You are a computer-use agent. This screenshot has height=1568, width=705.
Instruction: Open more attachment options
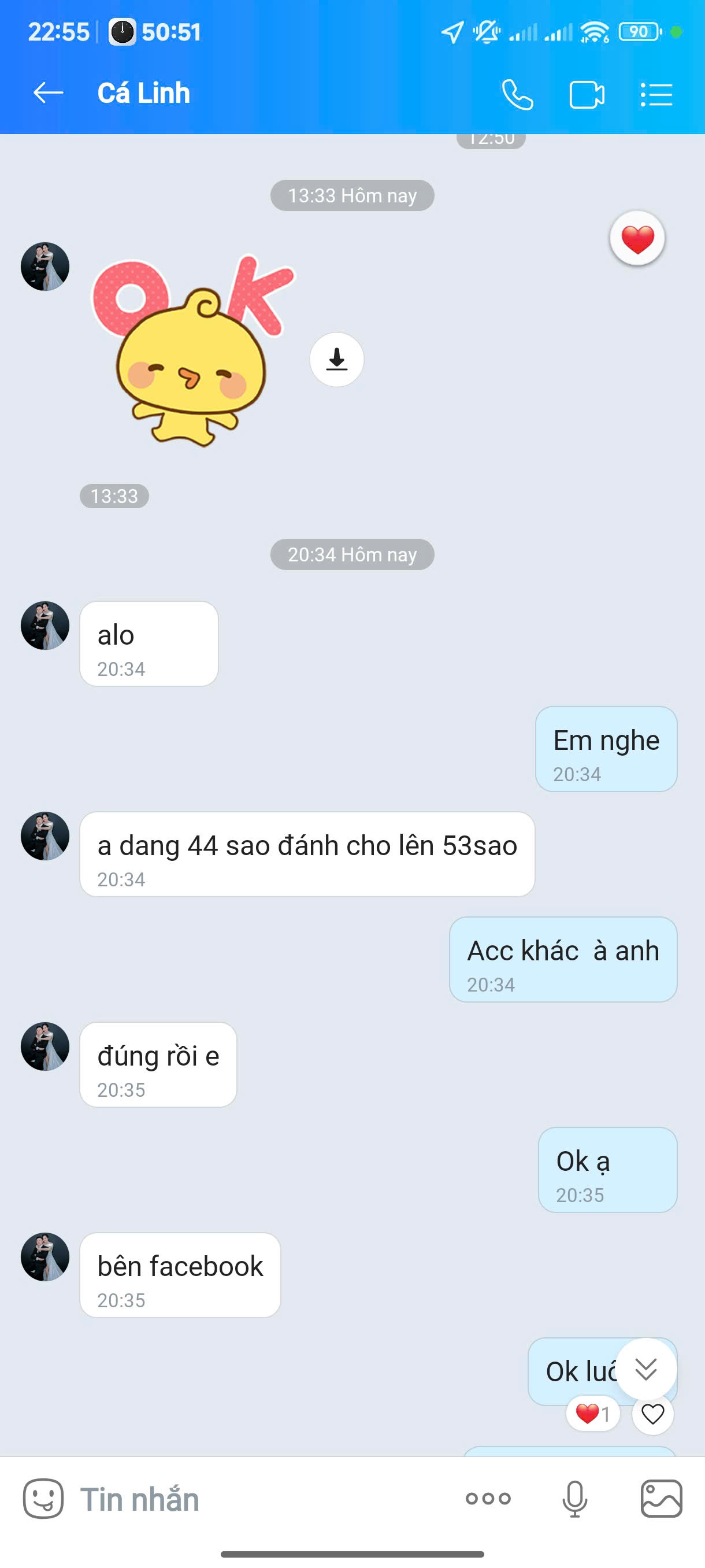click(x=488, y=1499)
